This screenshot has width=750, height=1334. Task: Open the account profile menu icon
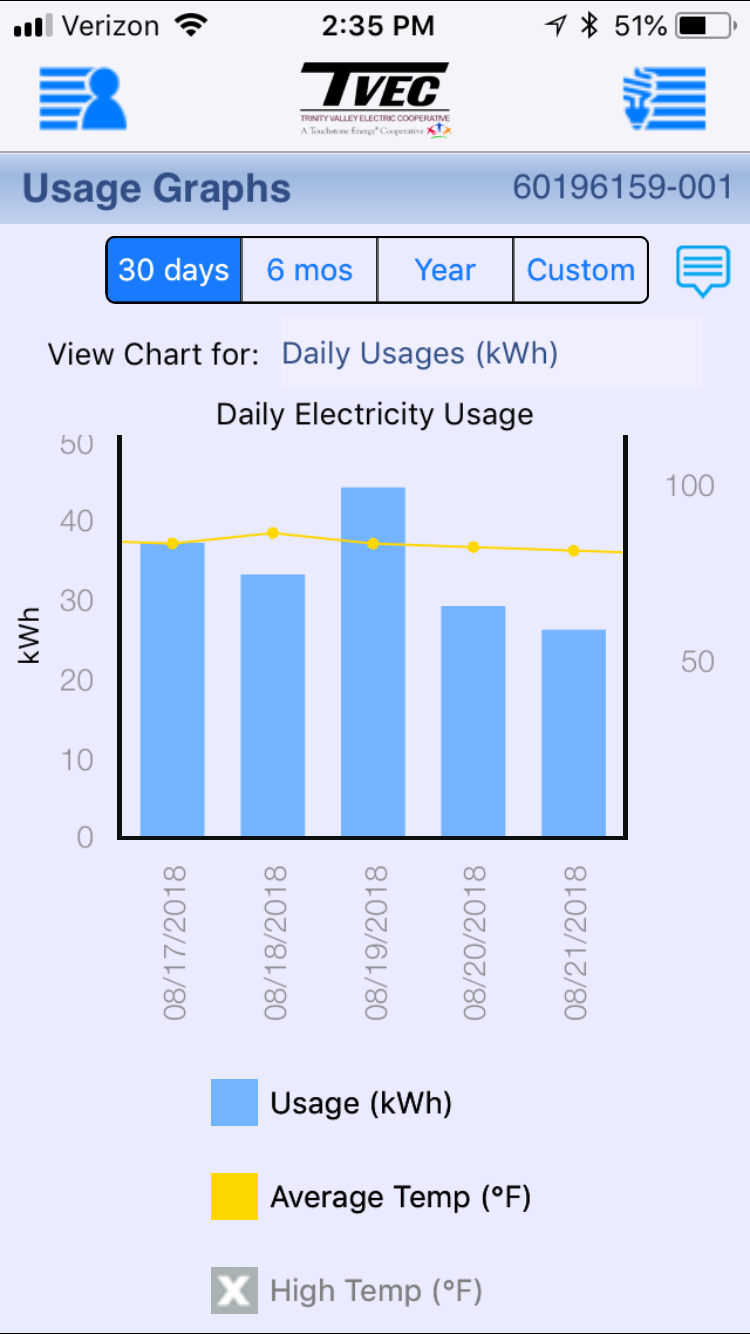83,98
